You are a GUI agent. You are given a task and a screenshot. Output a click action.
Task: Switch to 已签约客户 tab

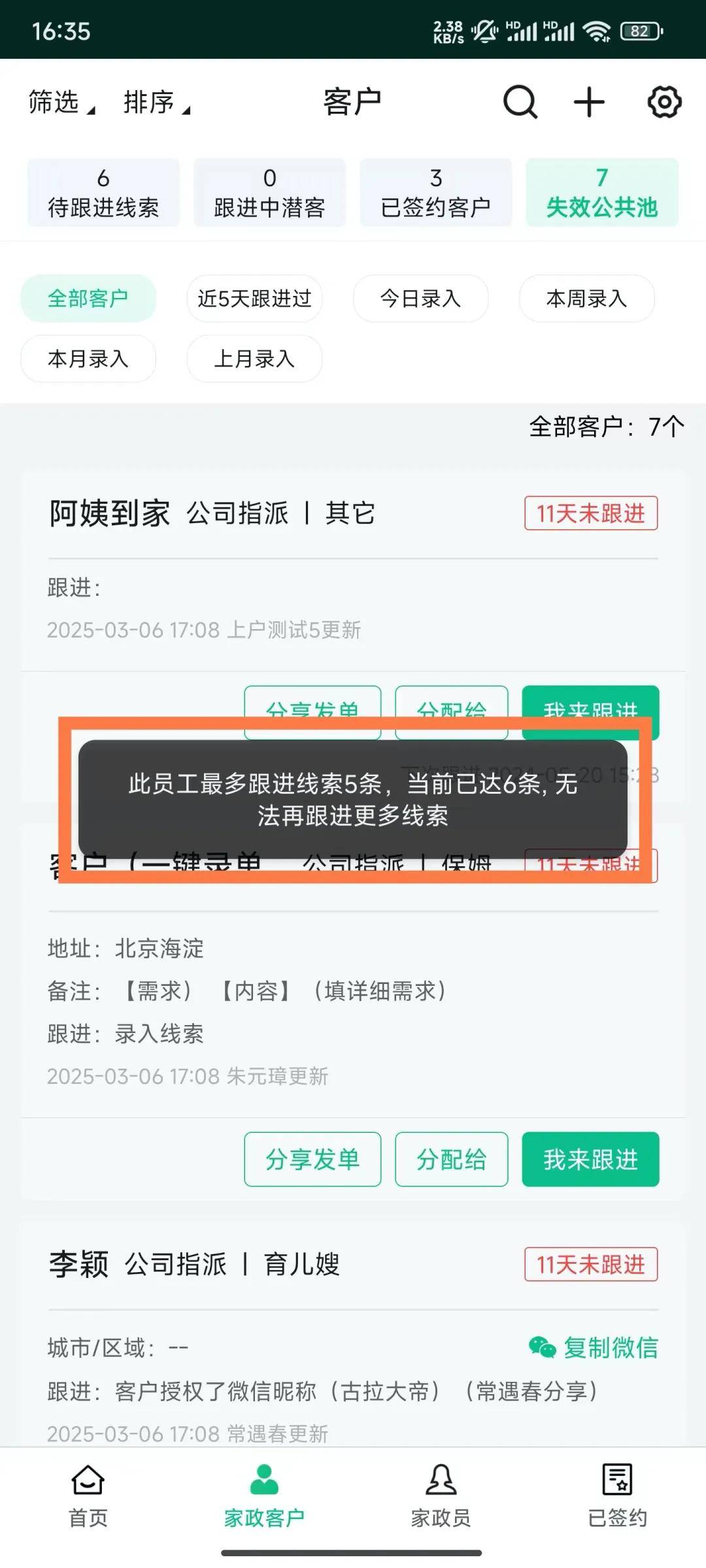tap(435, 193)
